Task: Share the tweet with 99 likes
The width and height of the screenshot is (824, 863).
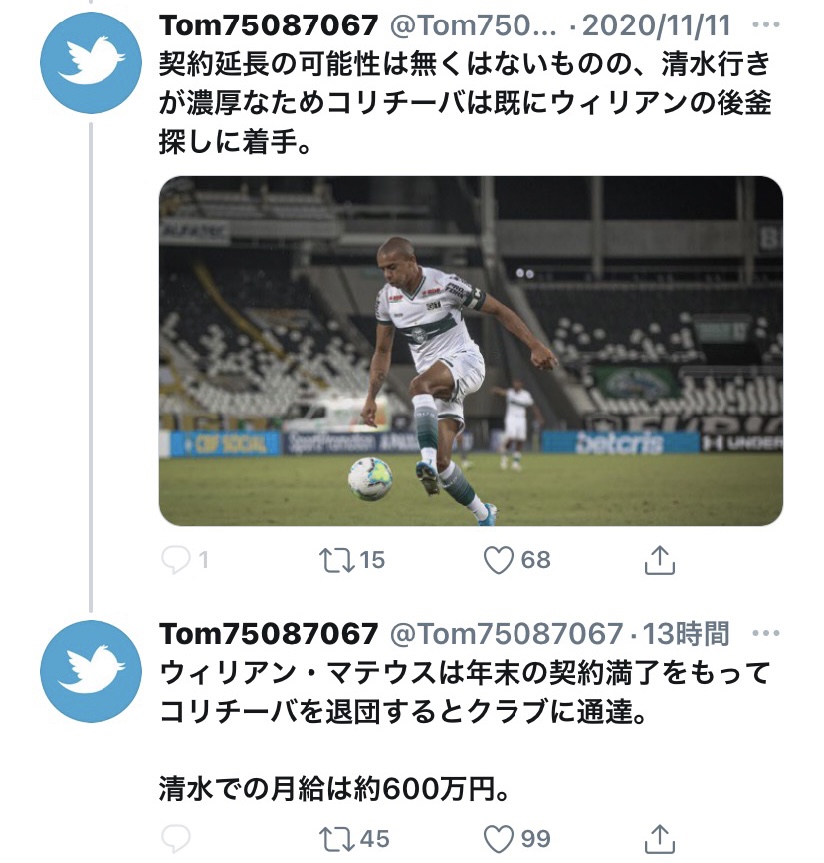Action: (659, 839)
